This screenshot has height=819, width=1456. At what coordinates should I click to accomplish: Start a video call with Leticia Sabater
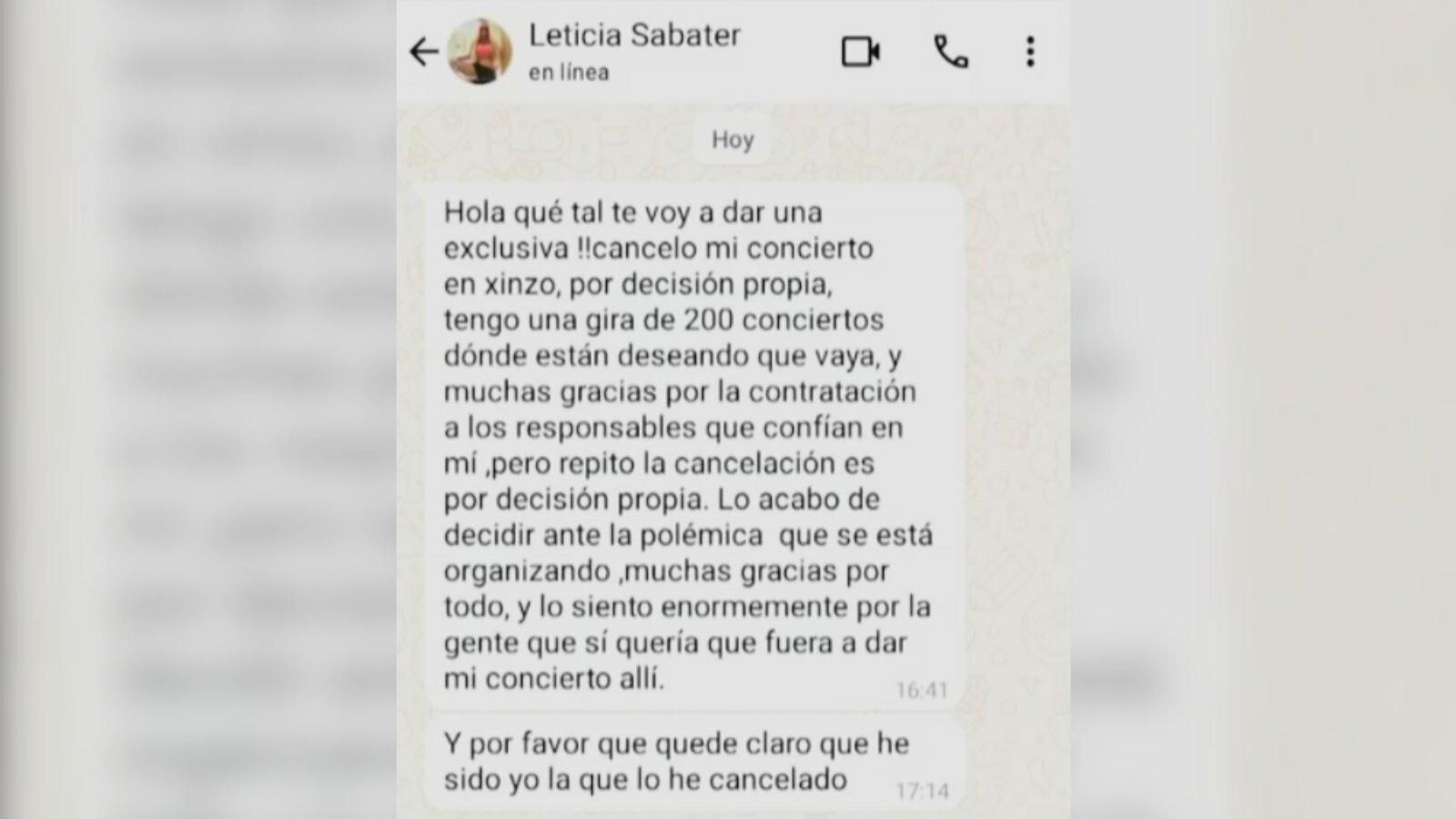tap(860, 52)
